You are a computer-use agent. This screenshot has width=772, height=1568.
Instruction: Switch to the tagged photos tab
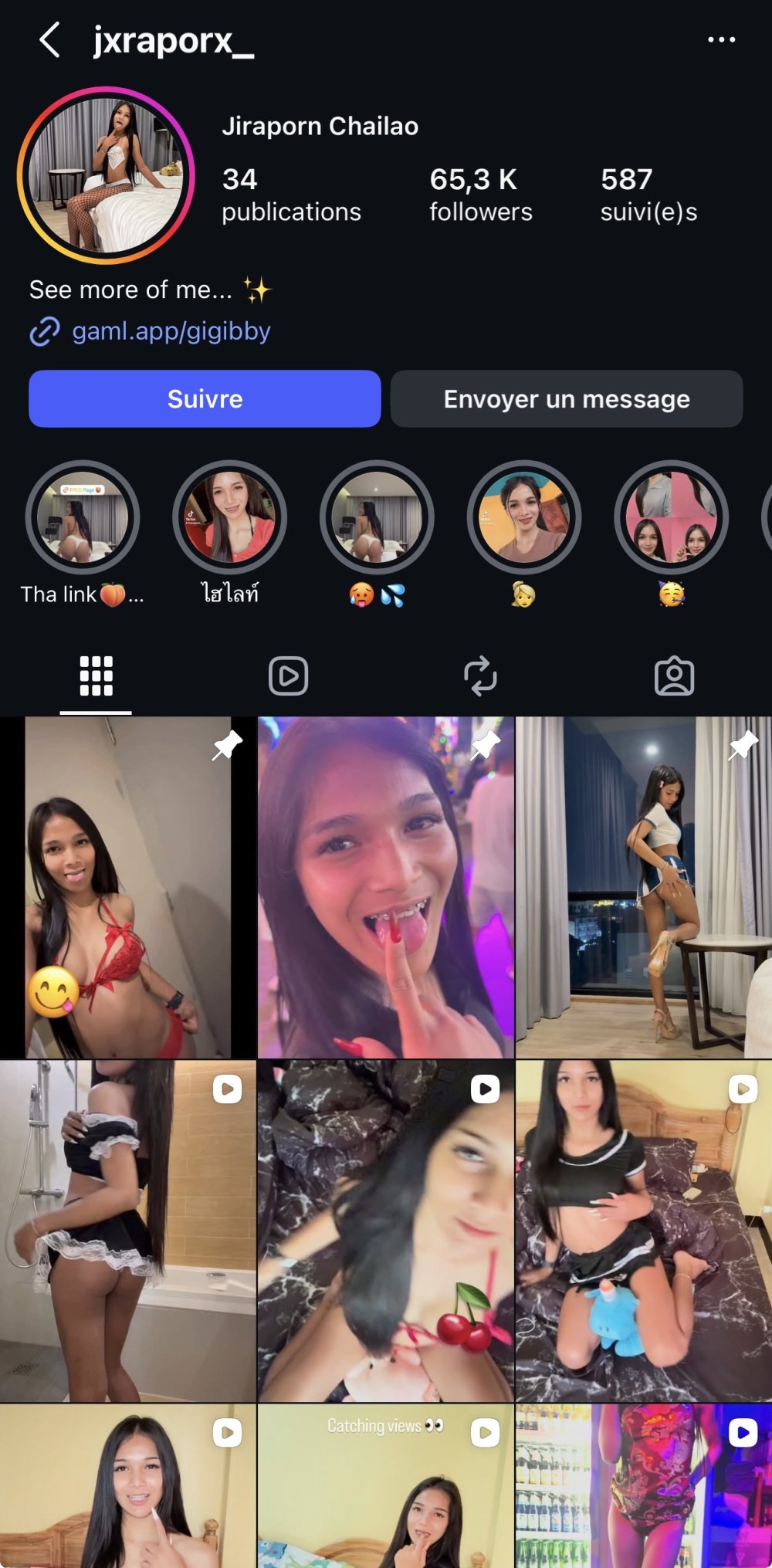click(674, 676)
